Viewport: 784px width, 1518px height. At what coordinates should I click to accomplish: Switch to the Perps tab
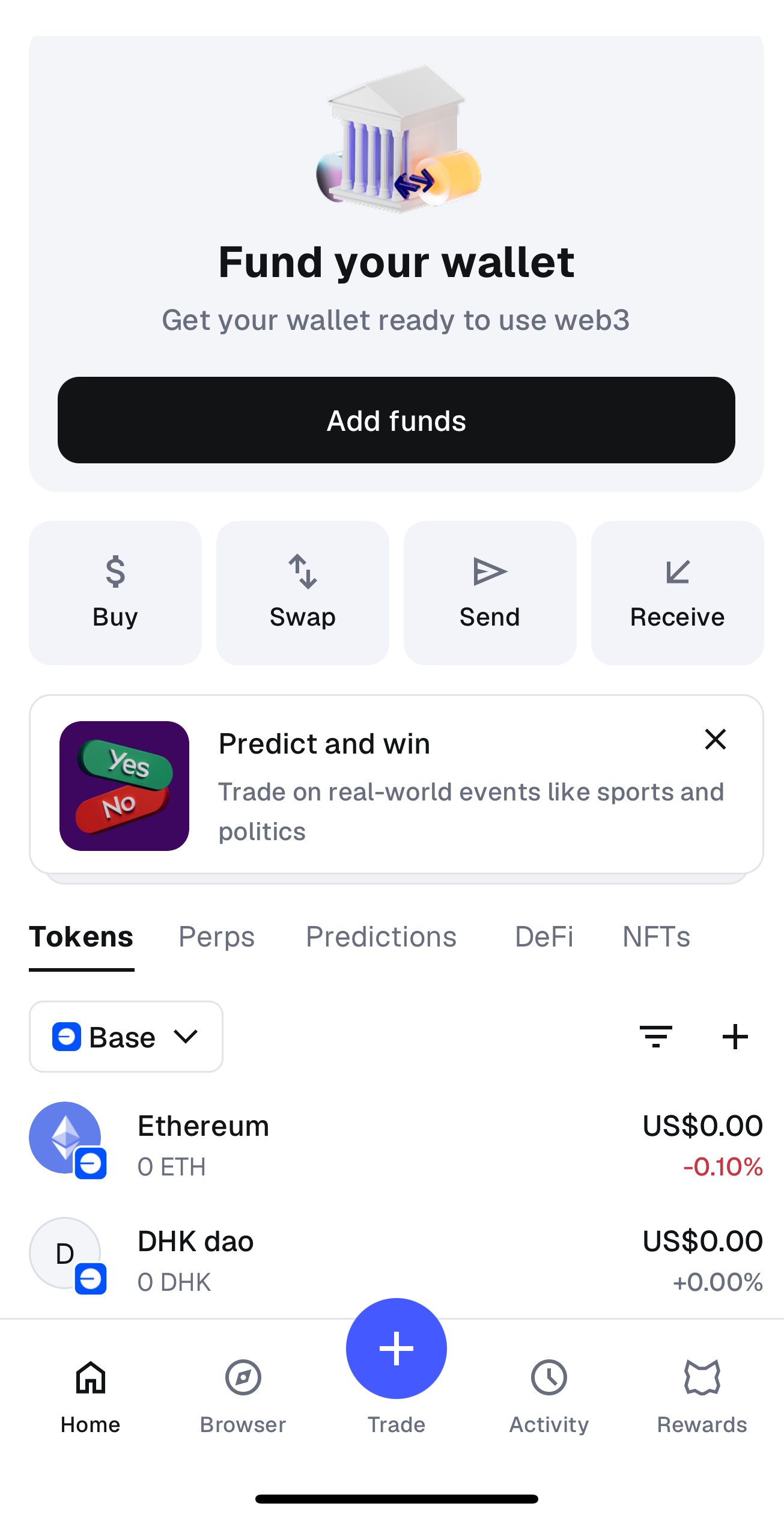216,937
